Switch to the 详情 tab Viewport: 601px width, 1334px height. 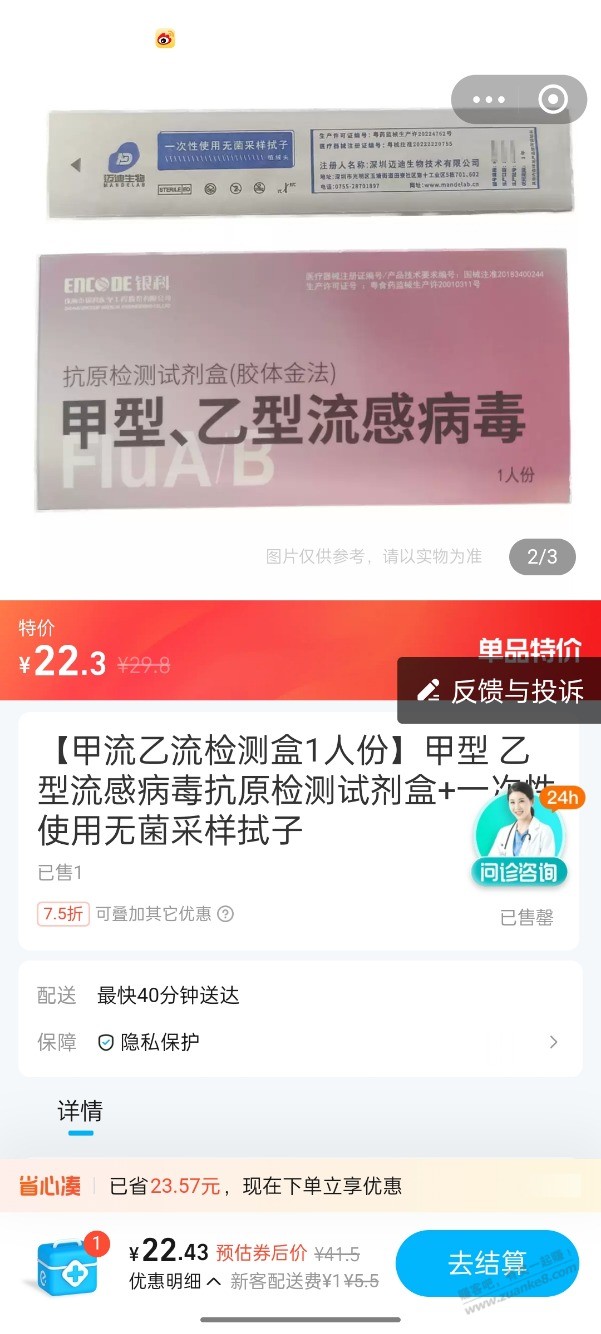[x=80, y=1112]
